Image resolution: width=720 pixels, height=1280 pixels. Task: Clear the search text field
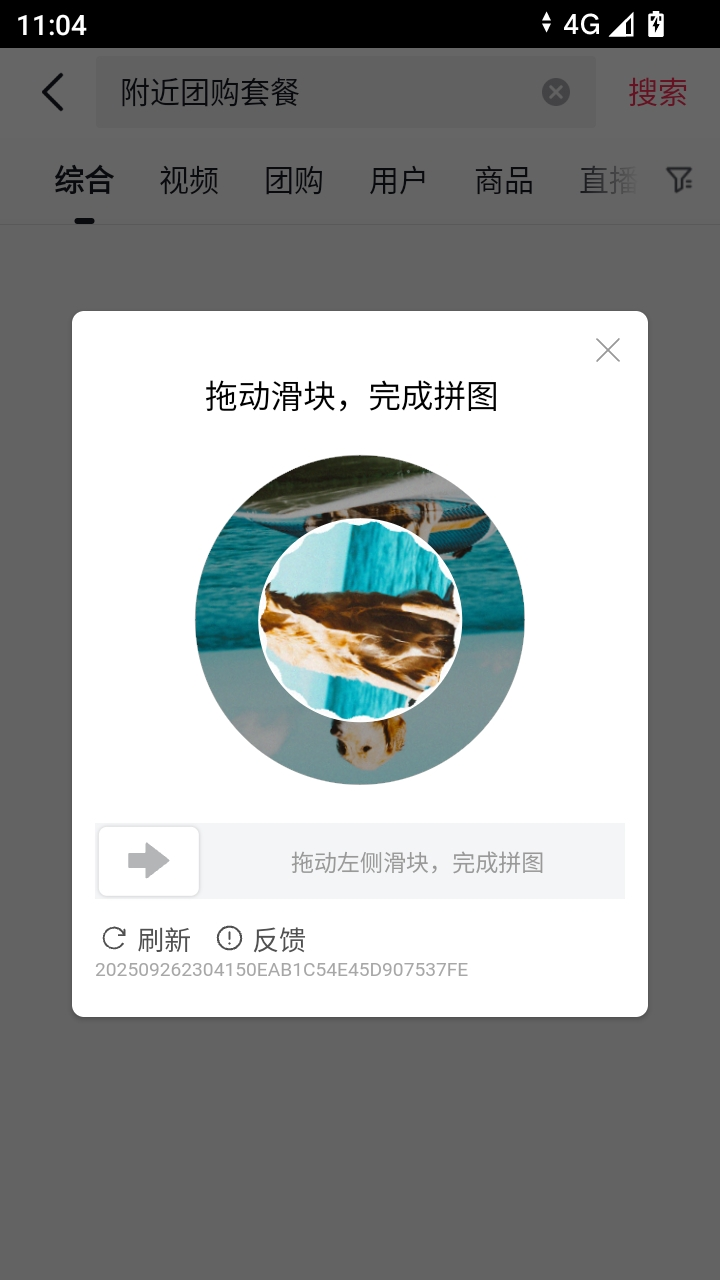coord(556,92)
